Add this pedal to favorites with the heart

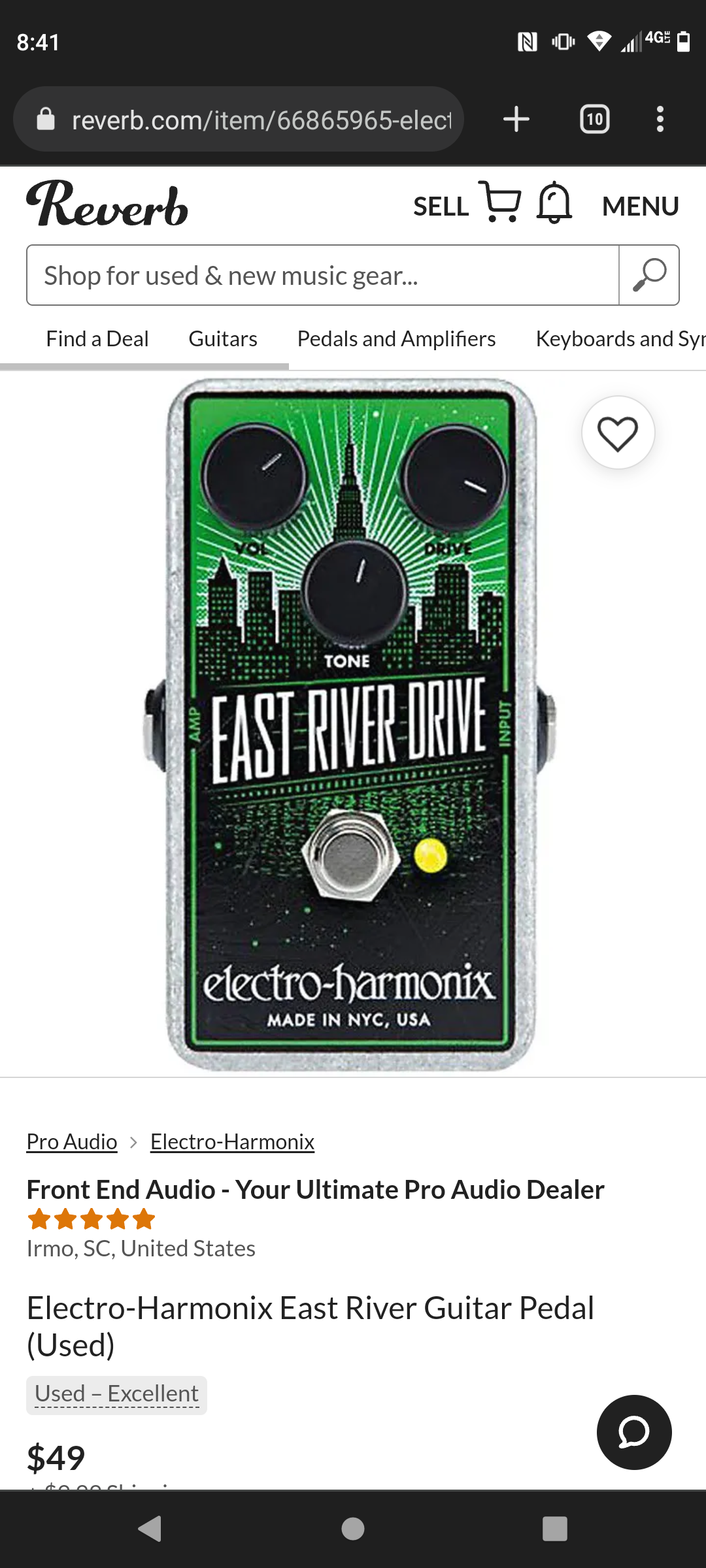(x=618, y=433)
